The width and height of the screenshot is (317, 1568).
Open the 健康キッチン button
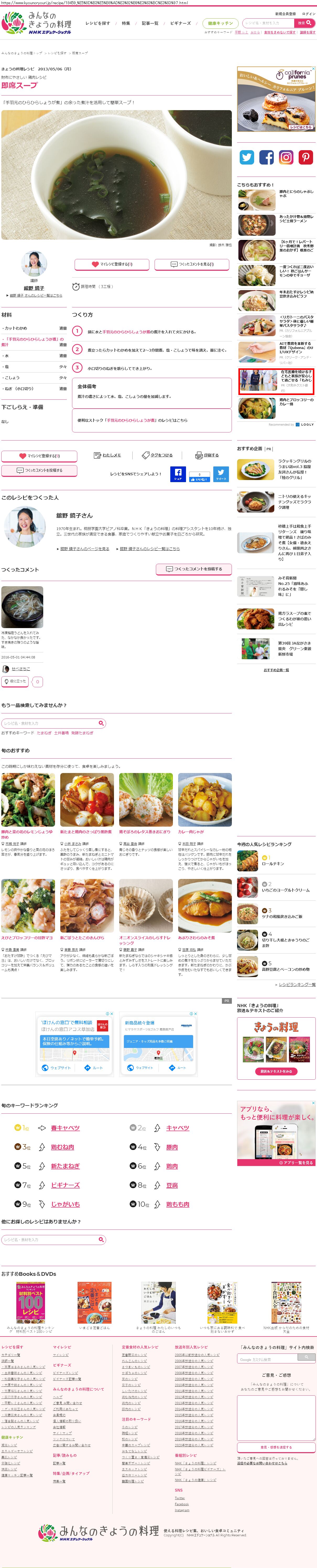pos(220,23)
